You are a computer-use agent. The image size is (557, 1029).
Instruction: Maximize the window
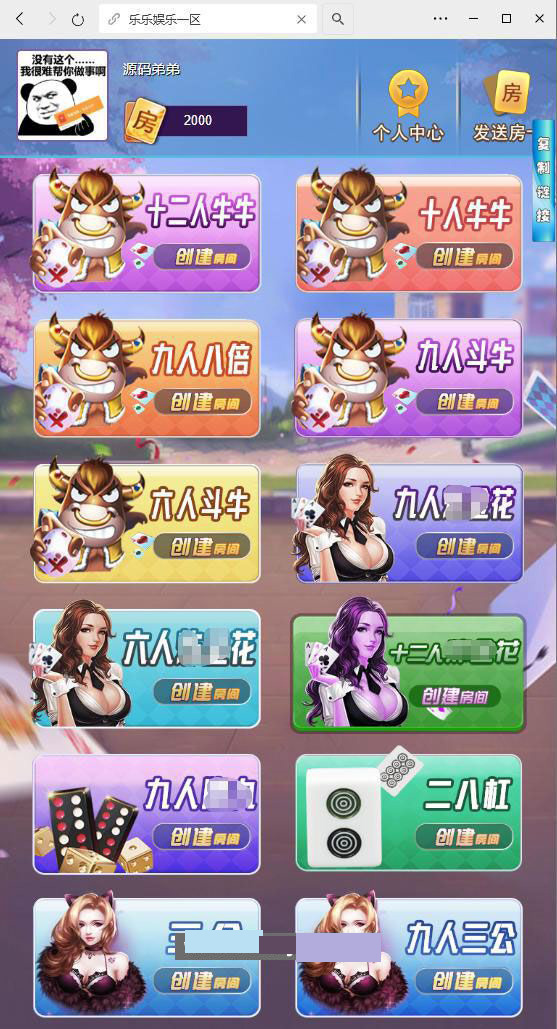tap(506, 19)
